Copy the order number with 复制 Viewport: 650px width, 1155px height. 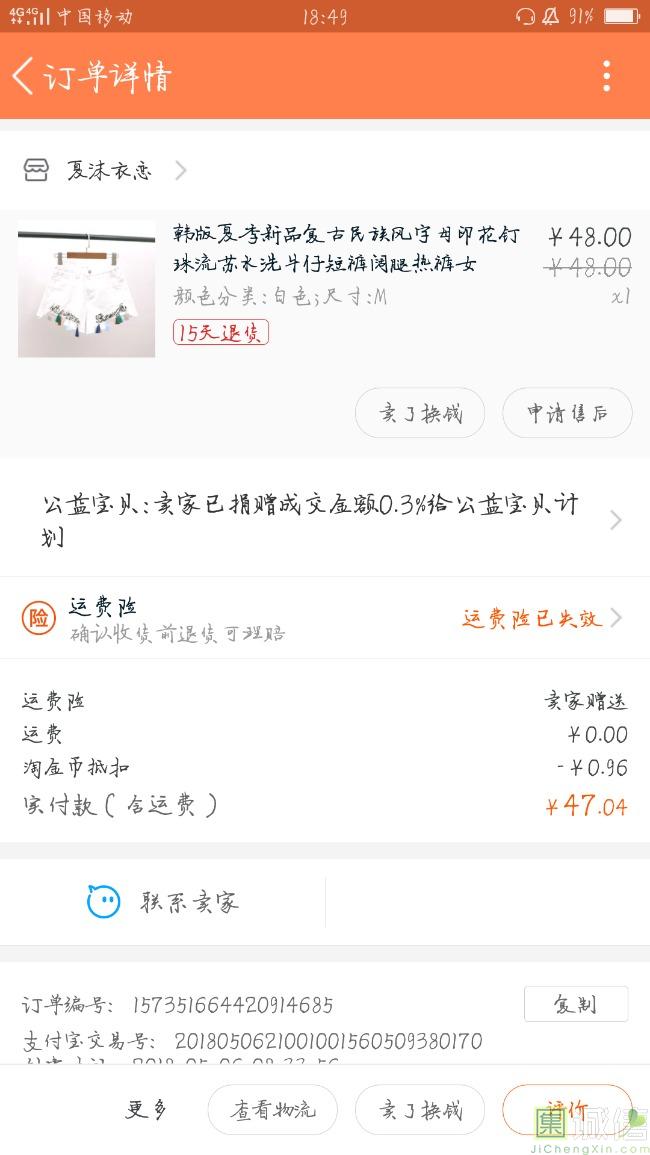coord(576,1004)
